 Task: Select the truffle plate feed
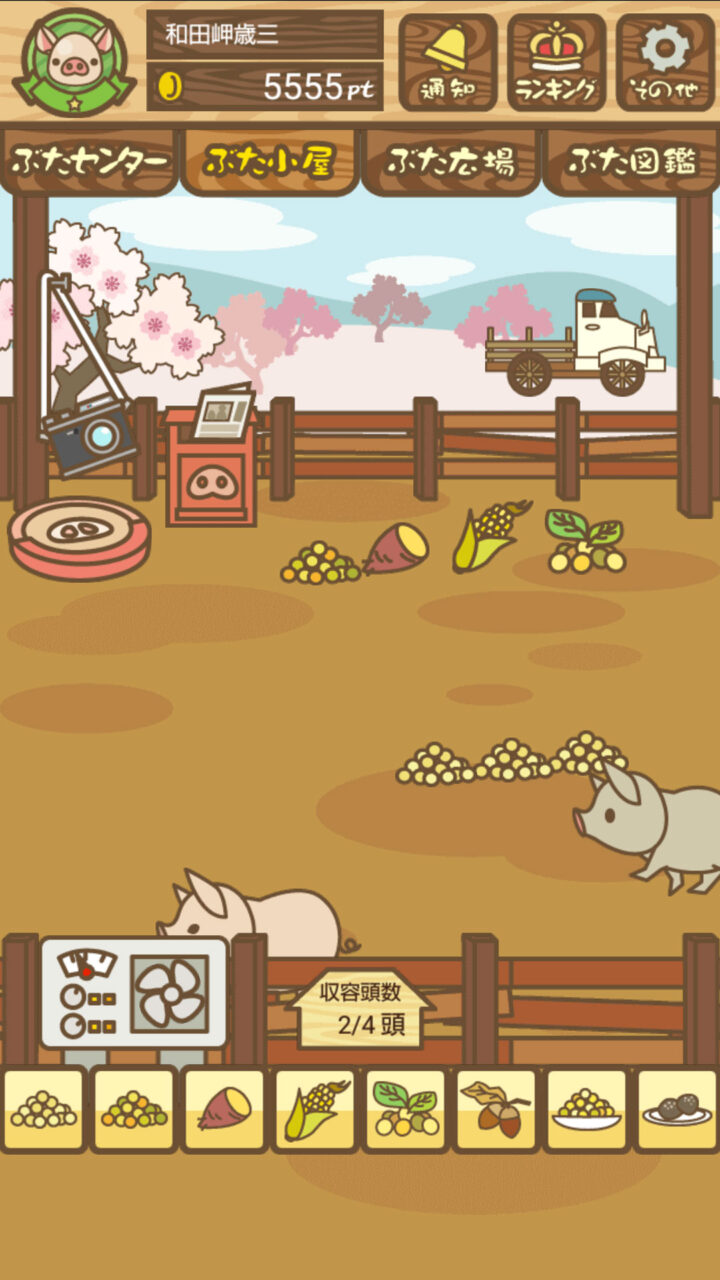tap(677, 1109)
